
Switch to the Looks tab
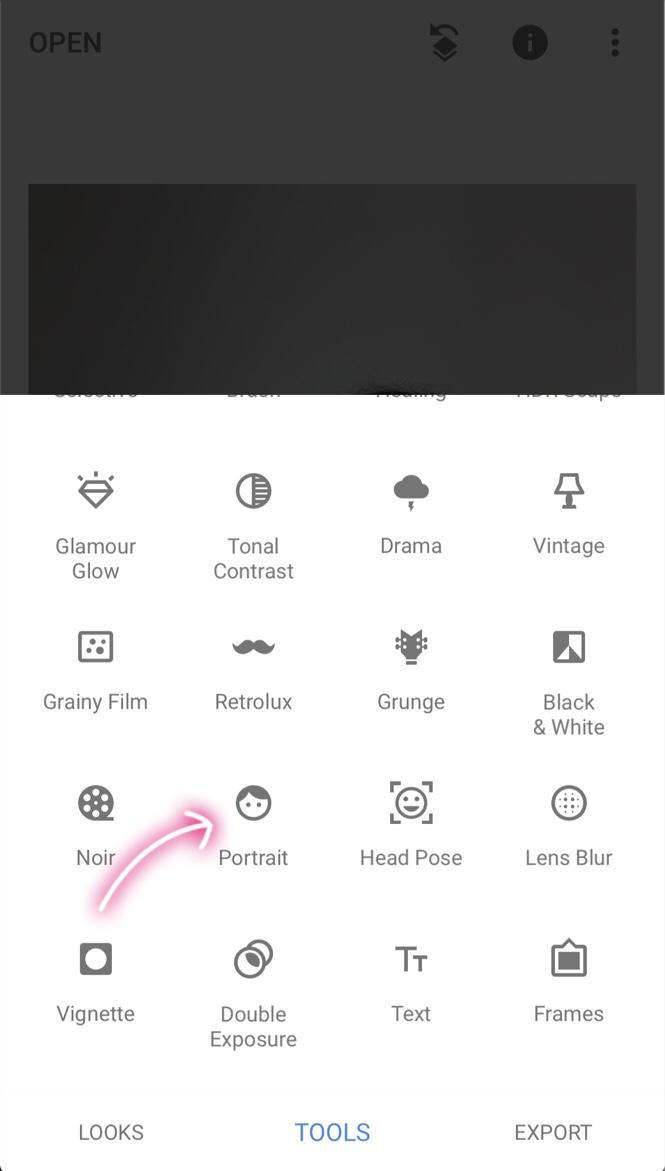(x=111, y=1132)
